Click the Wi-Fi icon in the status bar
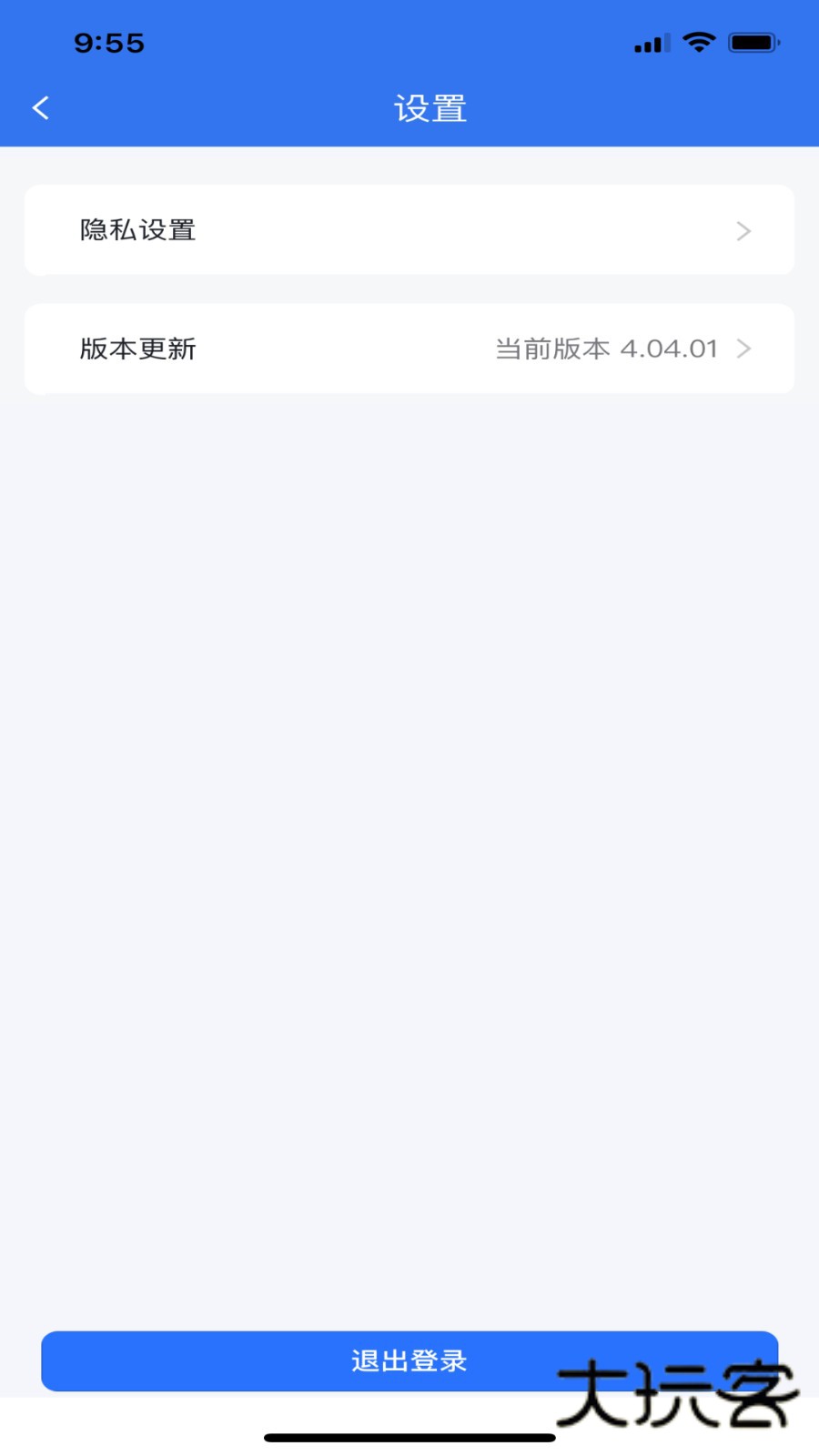819x1456 pixels. click(698, 41)
